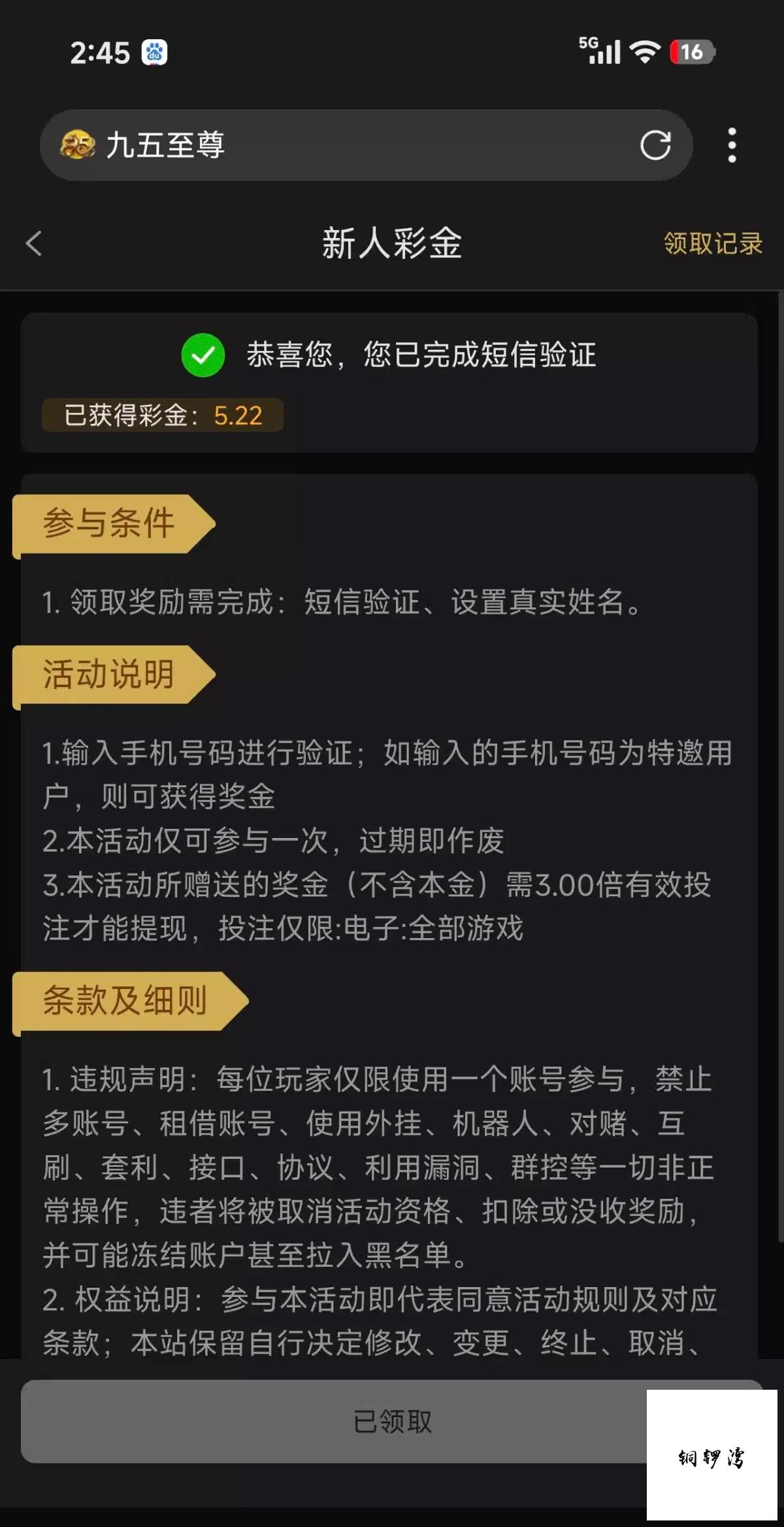
Task: Open the browser overflow menu
Action: (x=732, y=145)
